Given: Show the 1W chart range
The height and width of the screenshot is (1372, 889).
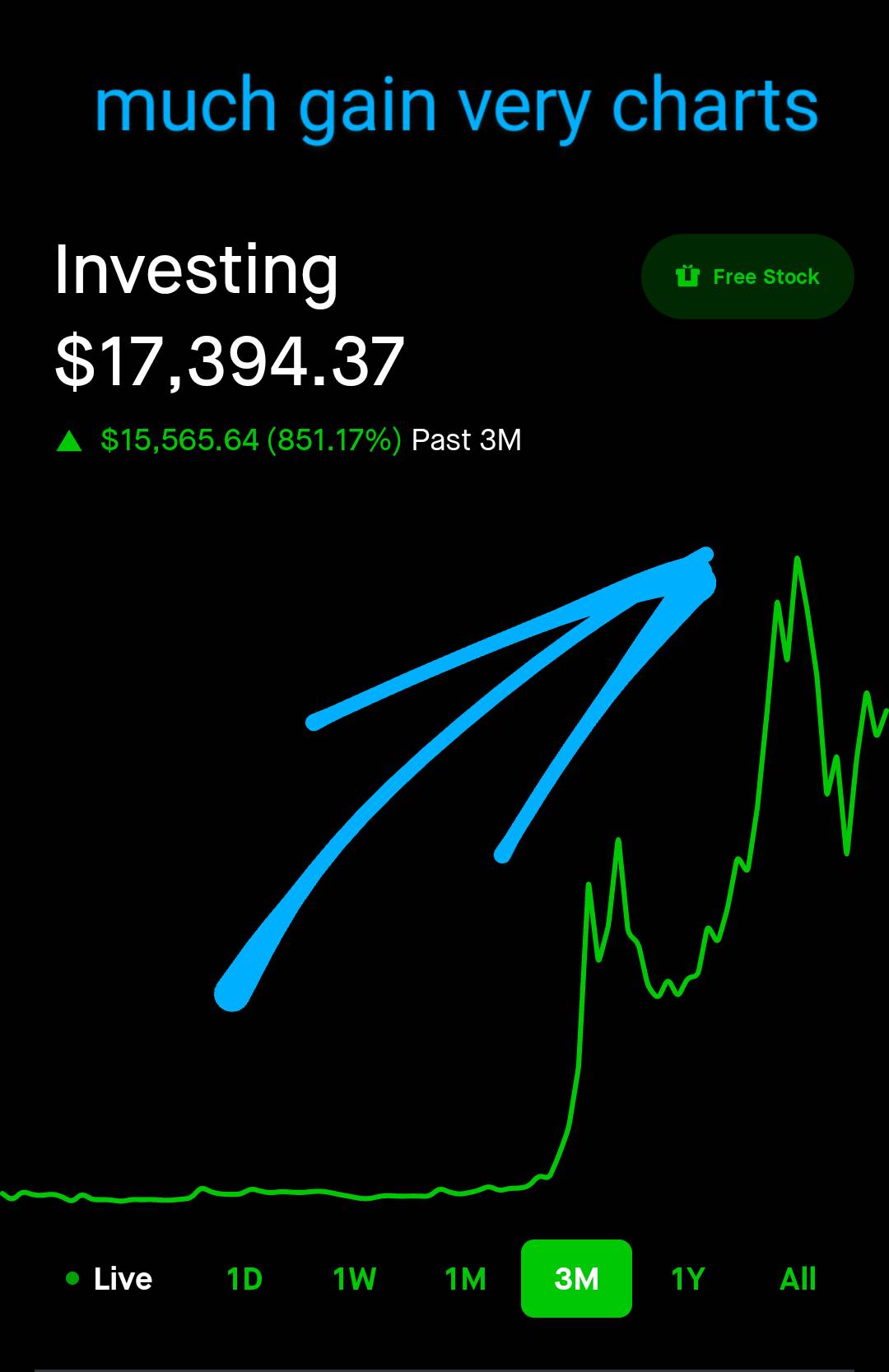Looking at the screenshot, I should tap(355, 1278).
